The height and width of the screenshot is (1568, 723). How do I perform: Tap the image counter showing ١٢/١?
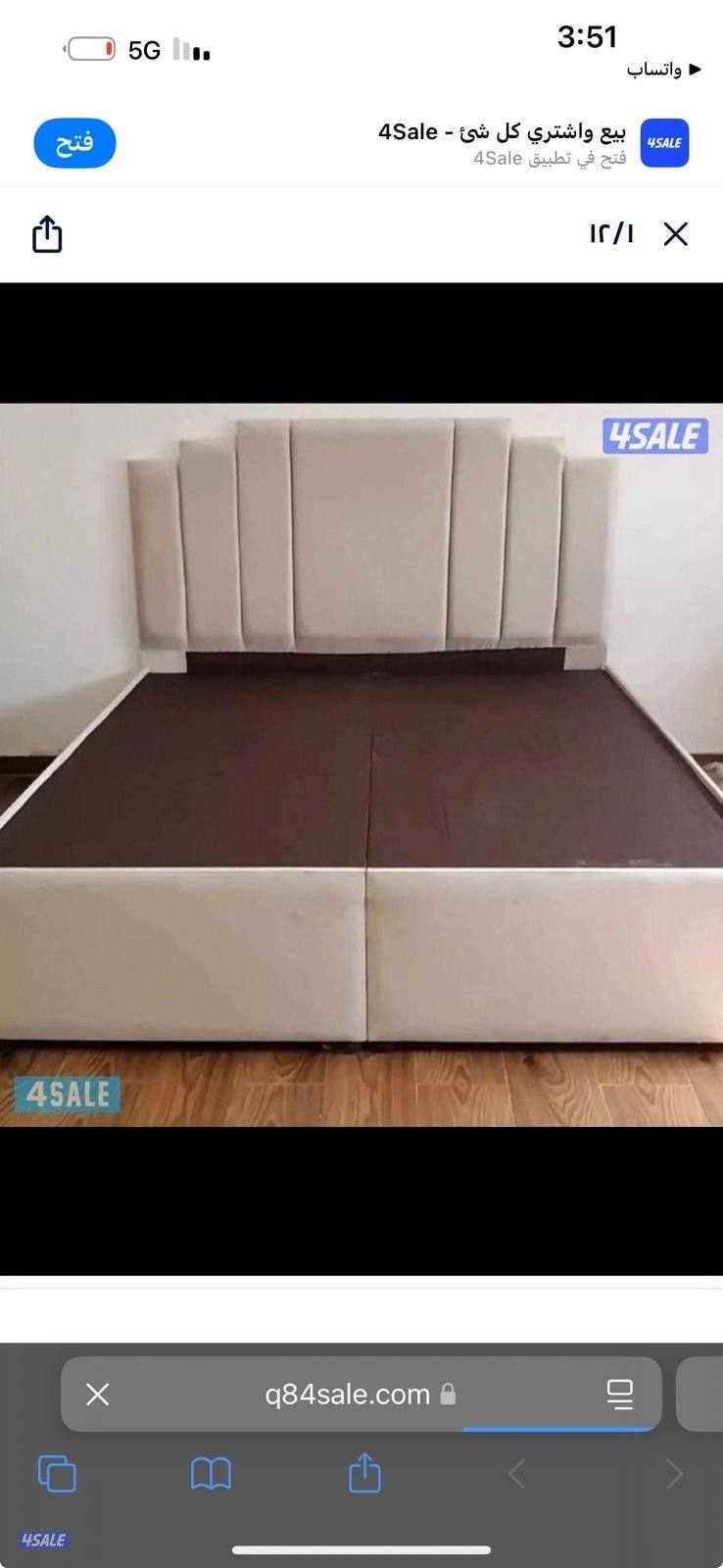point(611,234)
